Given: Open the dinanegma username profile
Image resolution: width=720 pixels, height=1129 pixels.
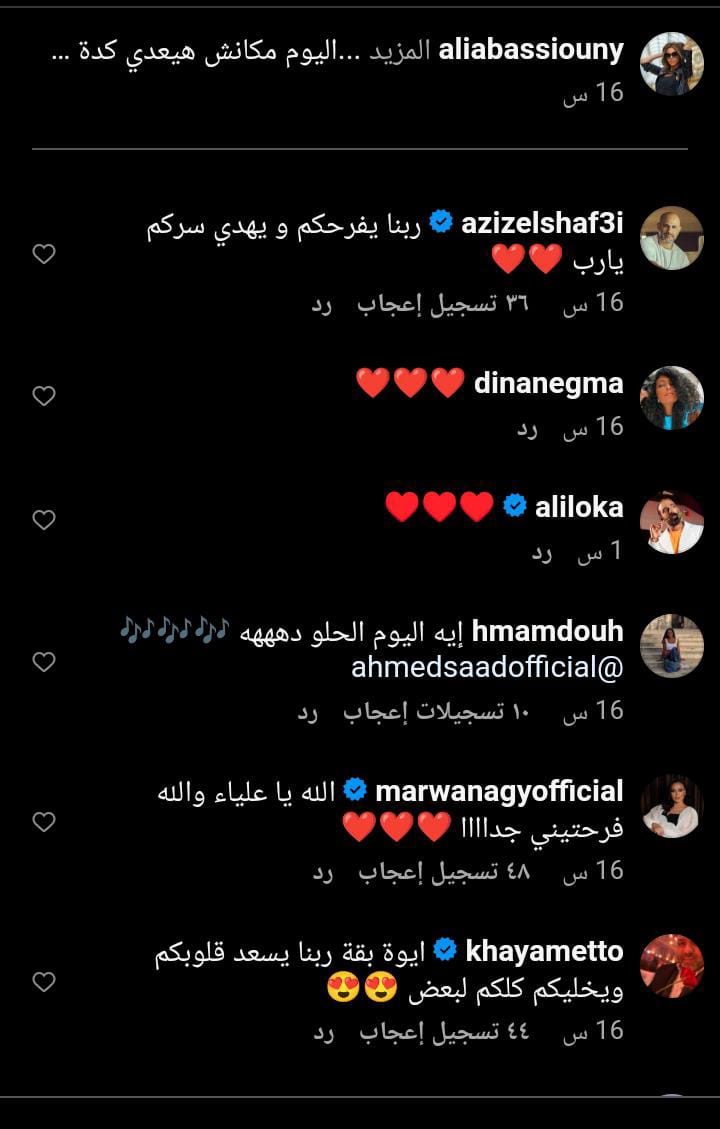Looking at the screenshot, I should point(548,383).
